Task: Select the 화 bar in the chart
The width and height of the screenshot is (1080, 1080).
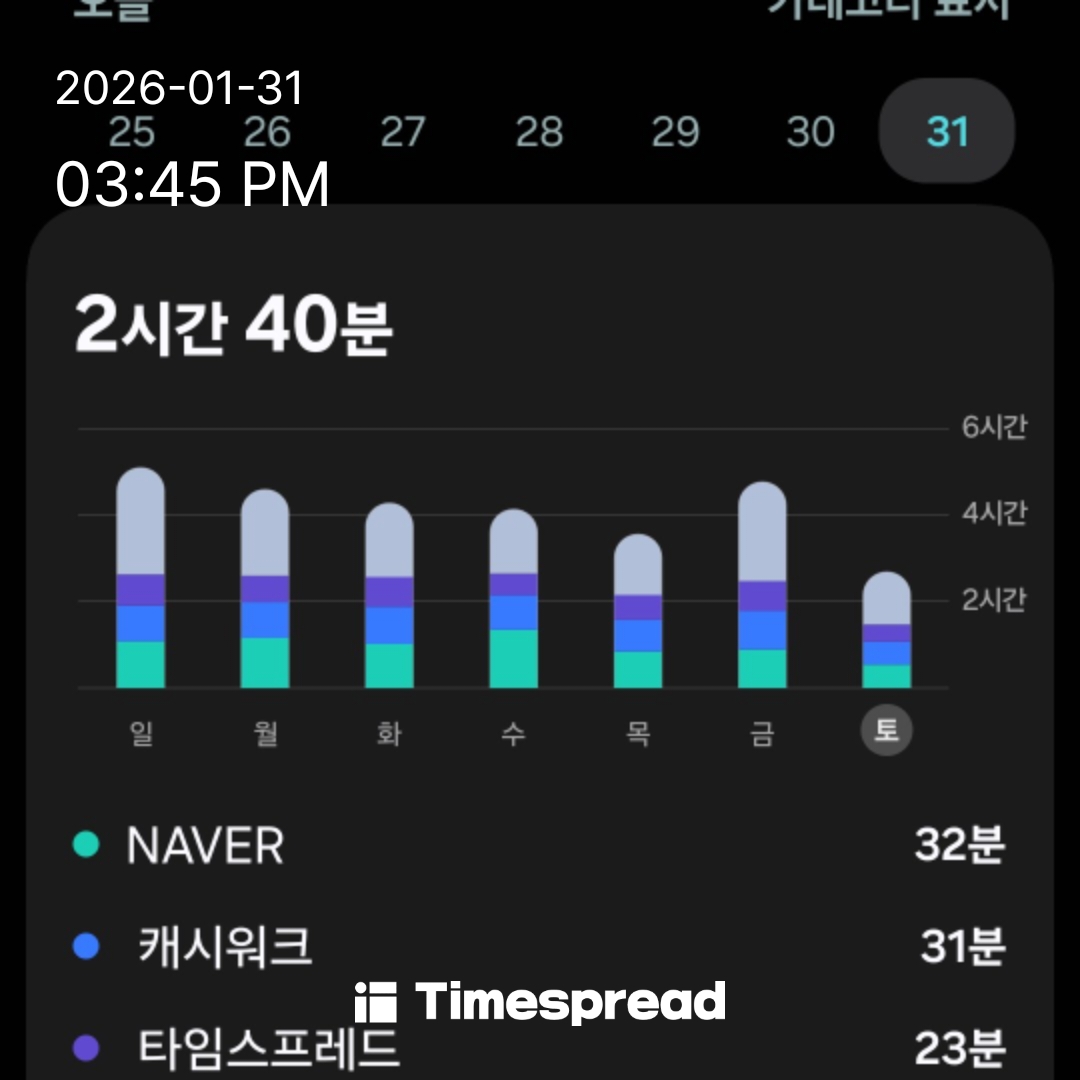Action: 389,596
